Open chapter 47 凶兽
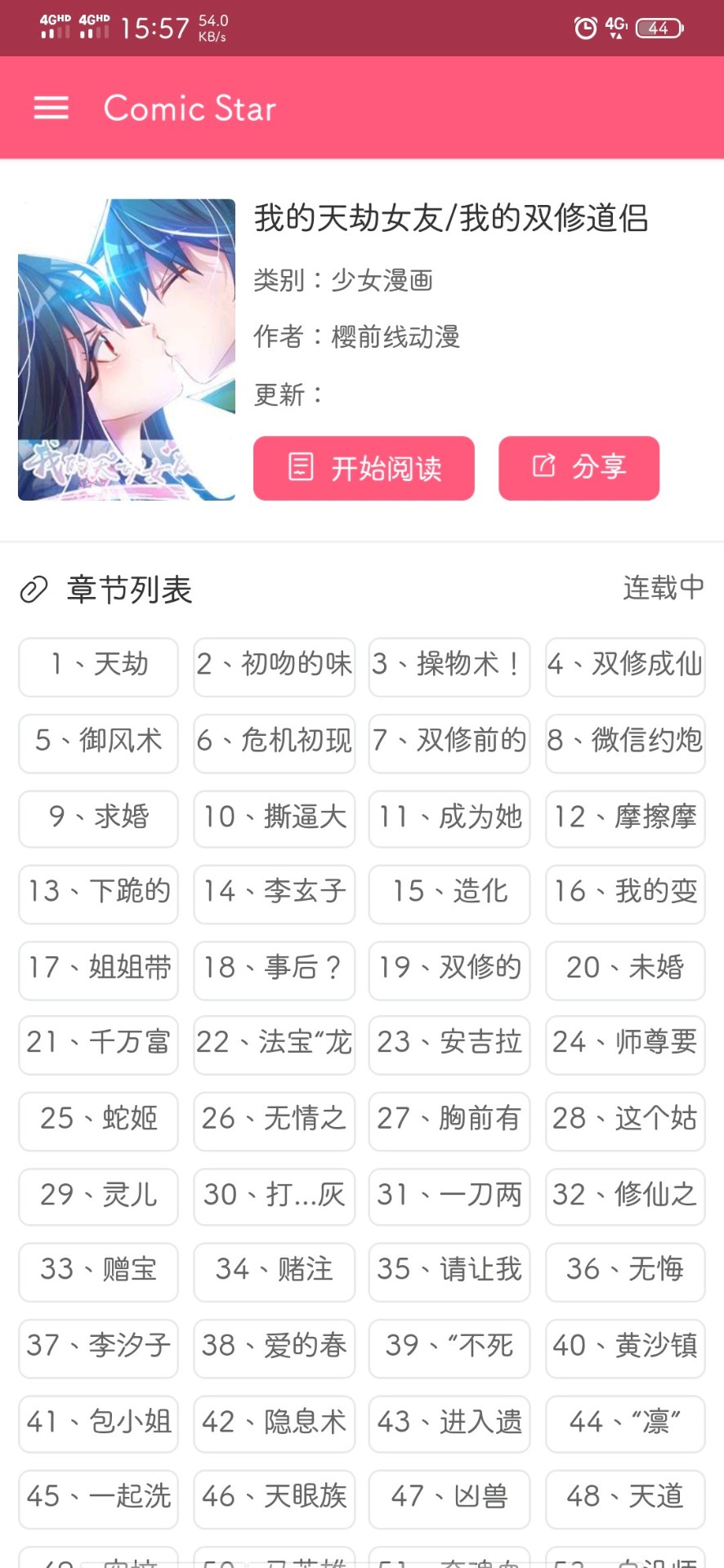 tap(449, 1499)
